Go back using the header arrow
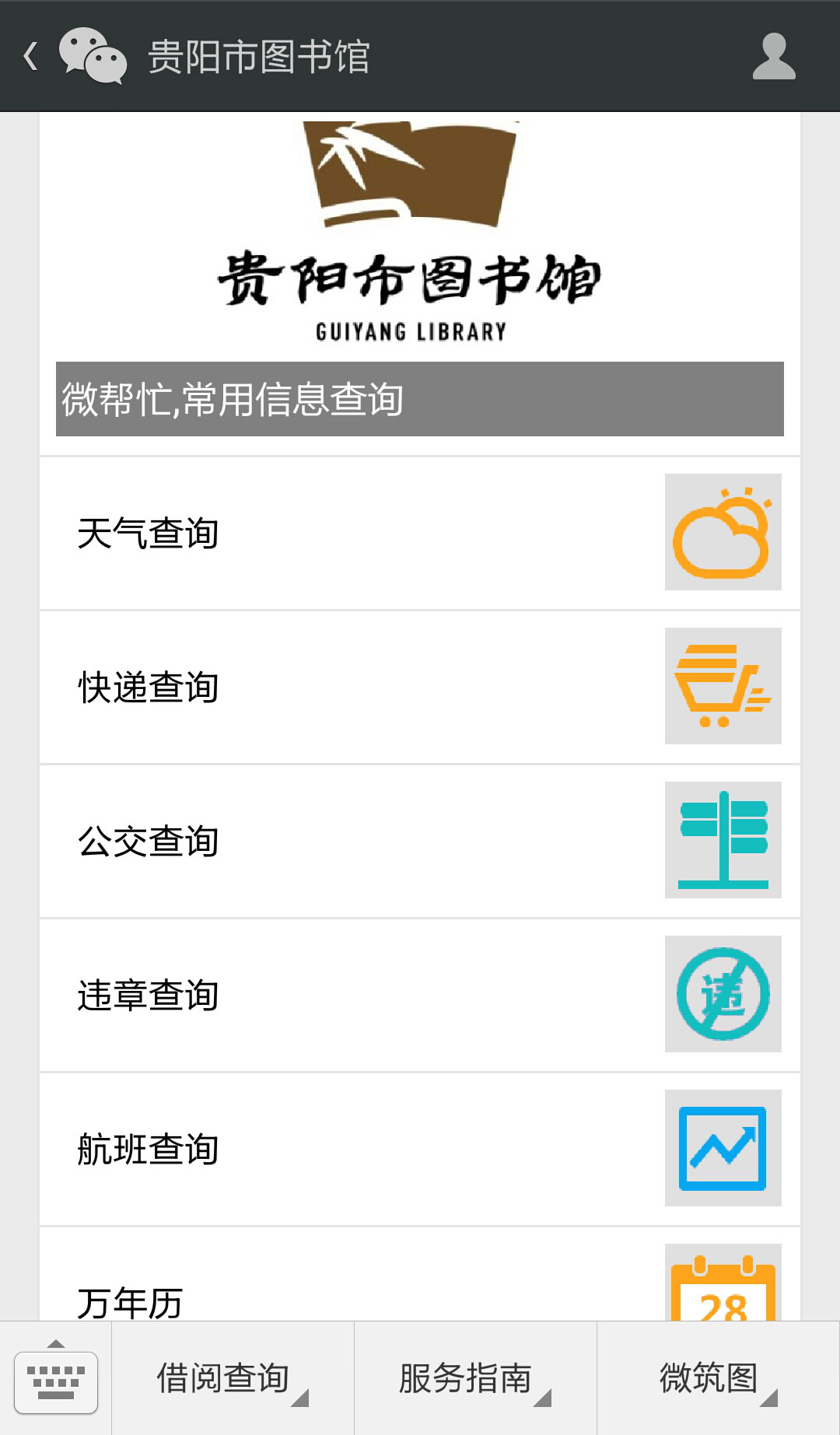 (31, 56)
